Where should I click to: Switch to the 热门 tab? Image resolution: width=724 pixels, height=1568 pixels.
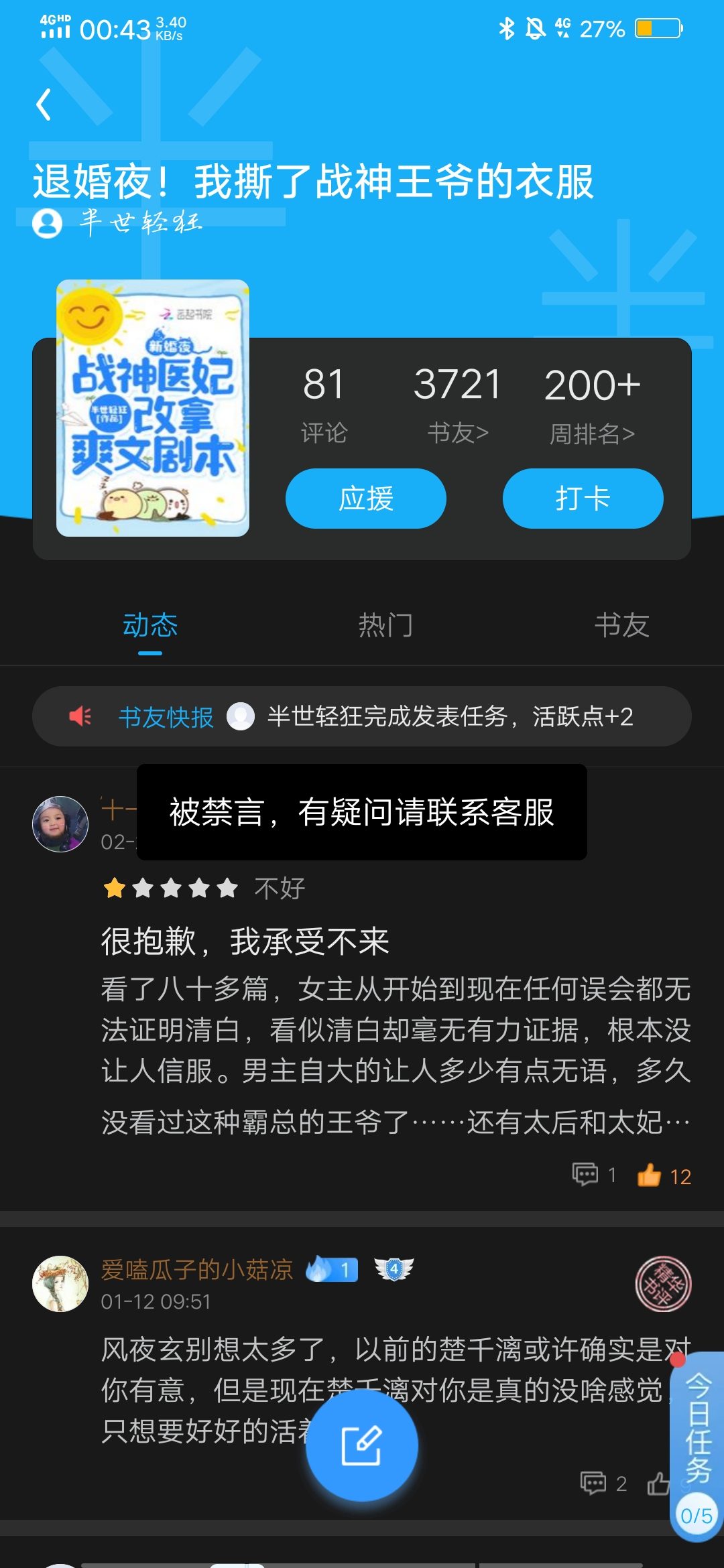pyautogui.click(x=385, y=625)
